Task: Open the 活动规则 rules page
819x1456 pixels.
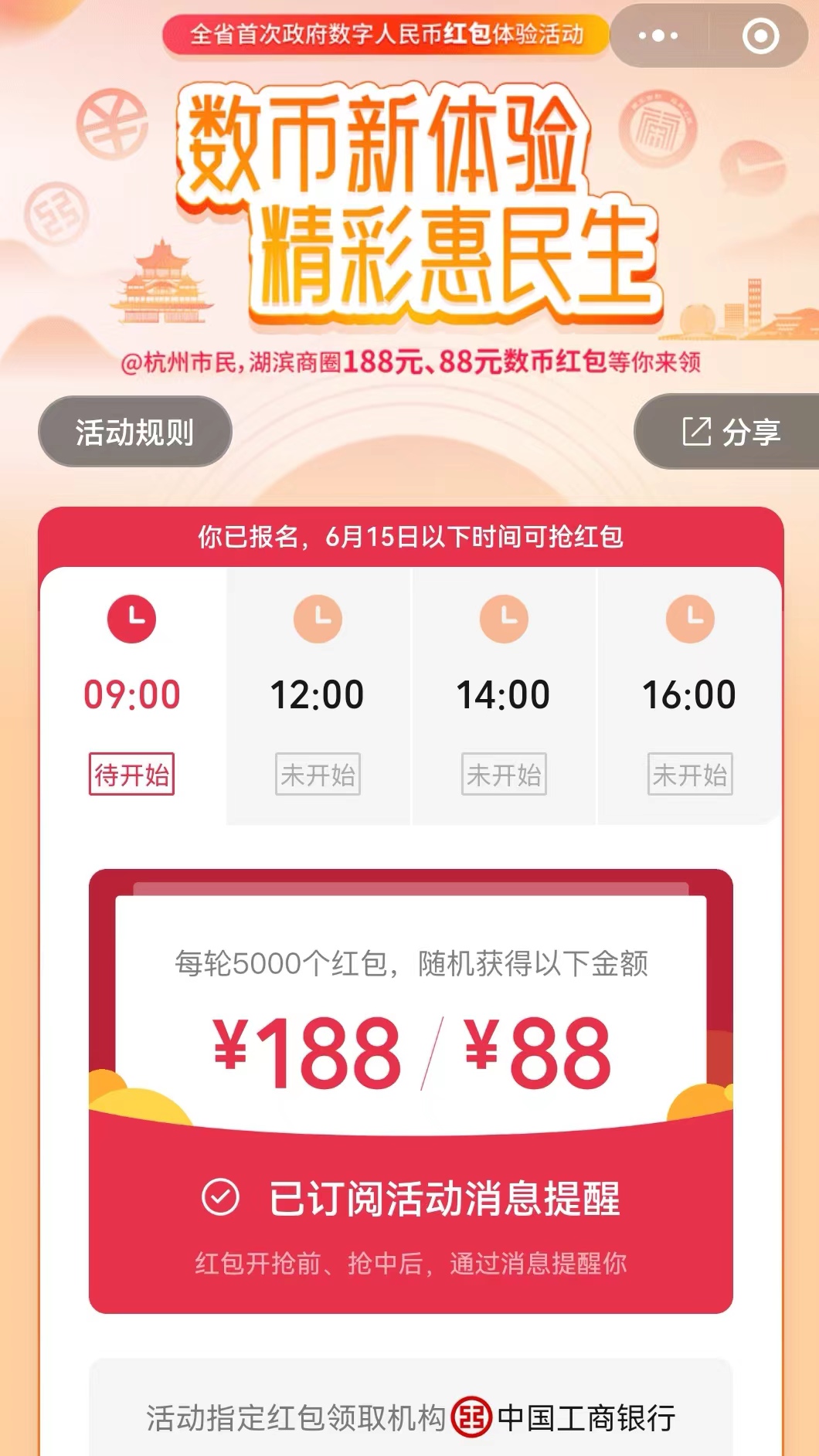Action: pyautogui.click(x=134, y=432)
